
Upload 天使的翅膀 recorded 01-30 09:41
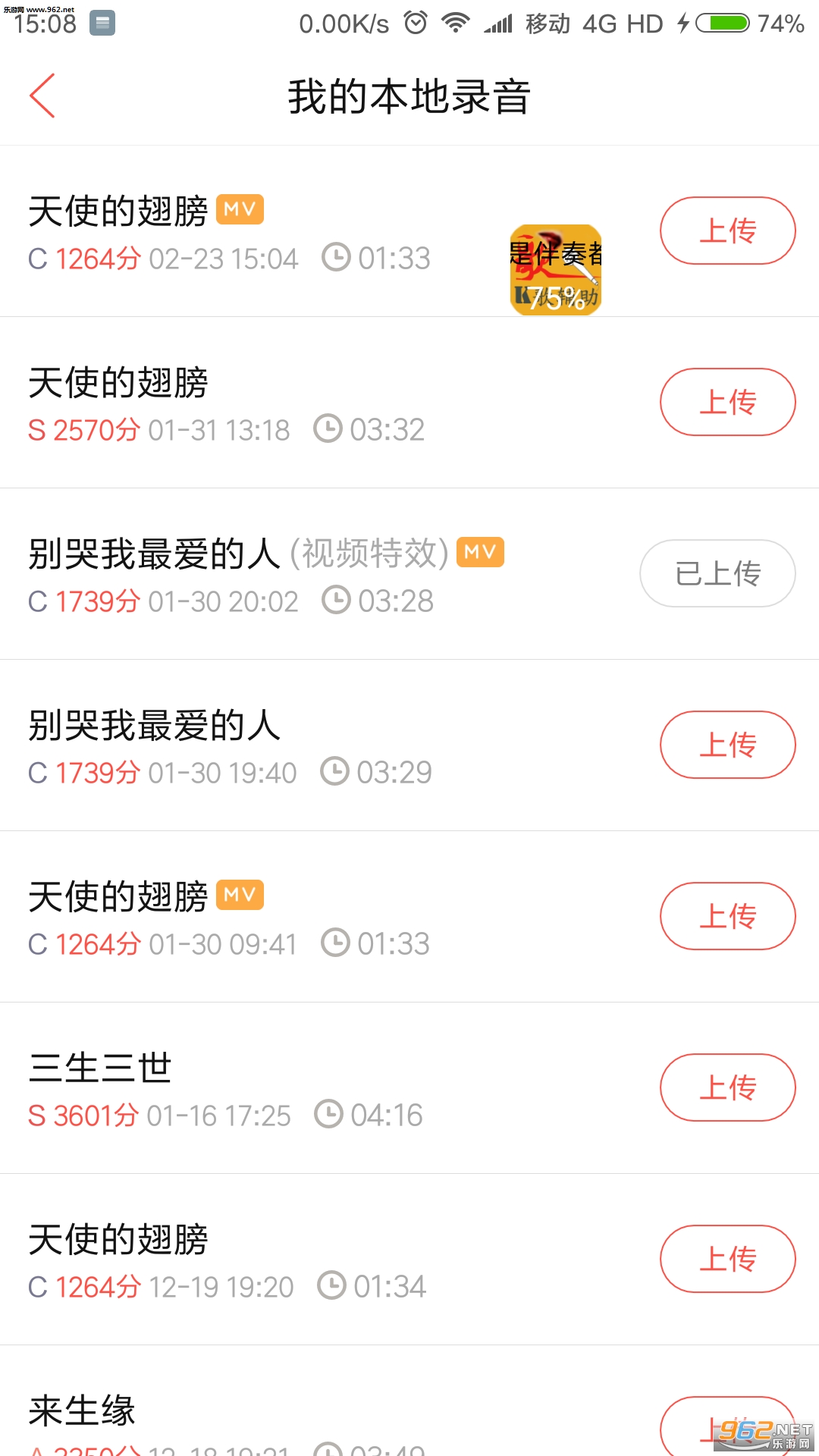tap(727, 916)
